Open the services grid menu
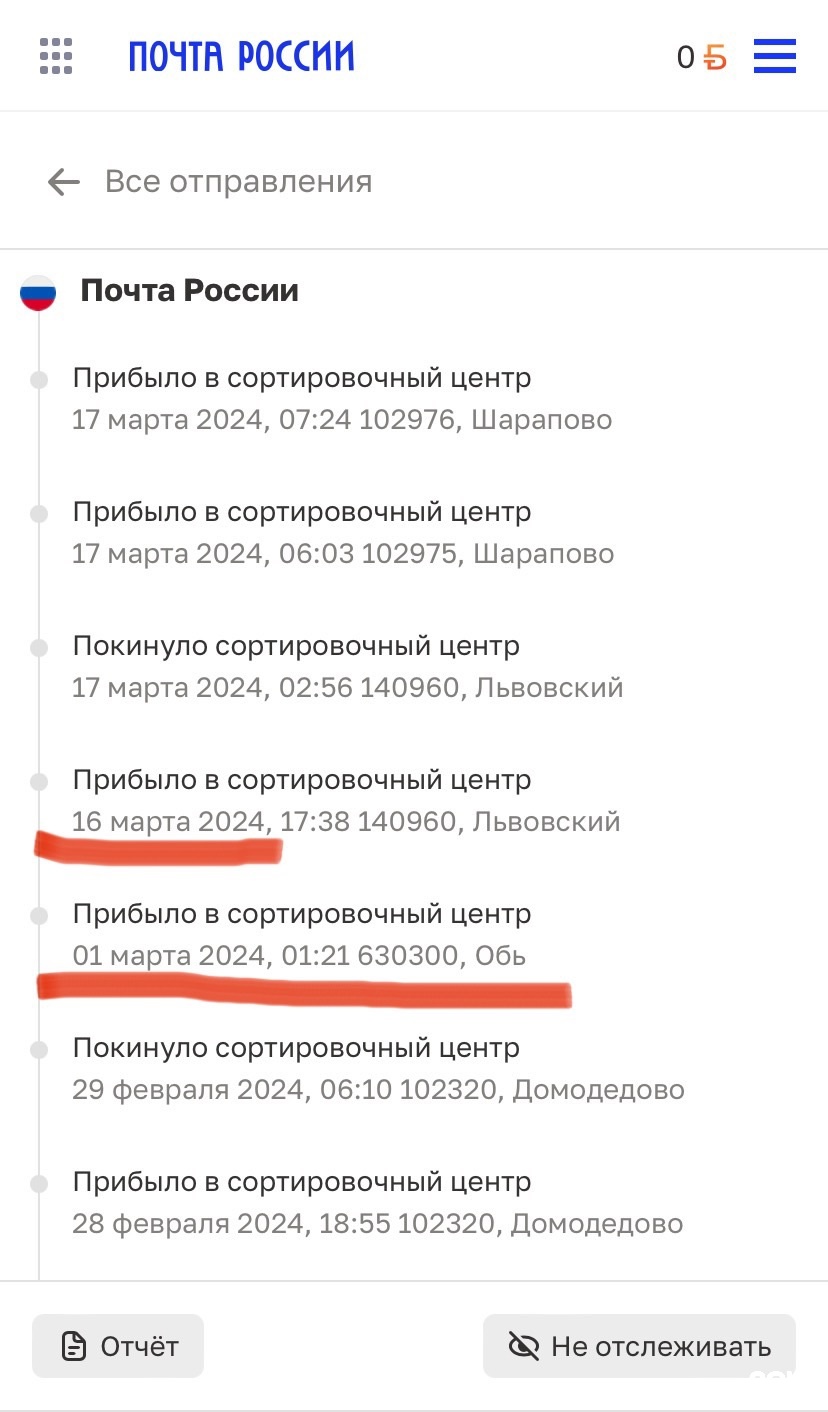 pyautogui.click(x=56, y=56)
